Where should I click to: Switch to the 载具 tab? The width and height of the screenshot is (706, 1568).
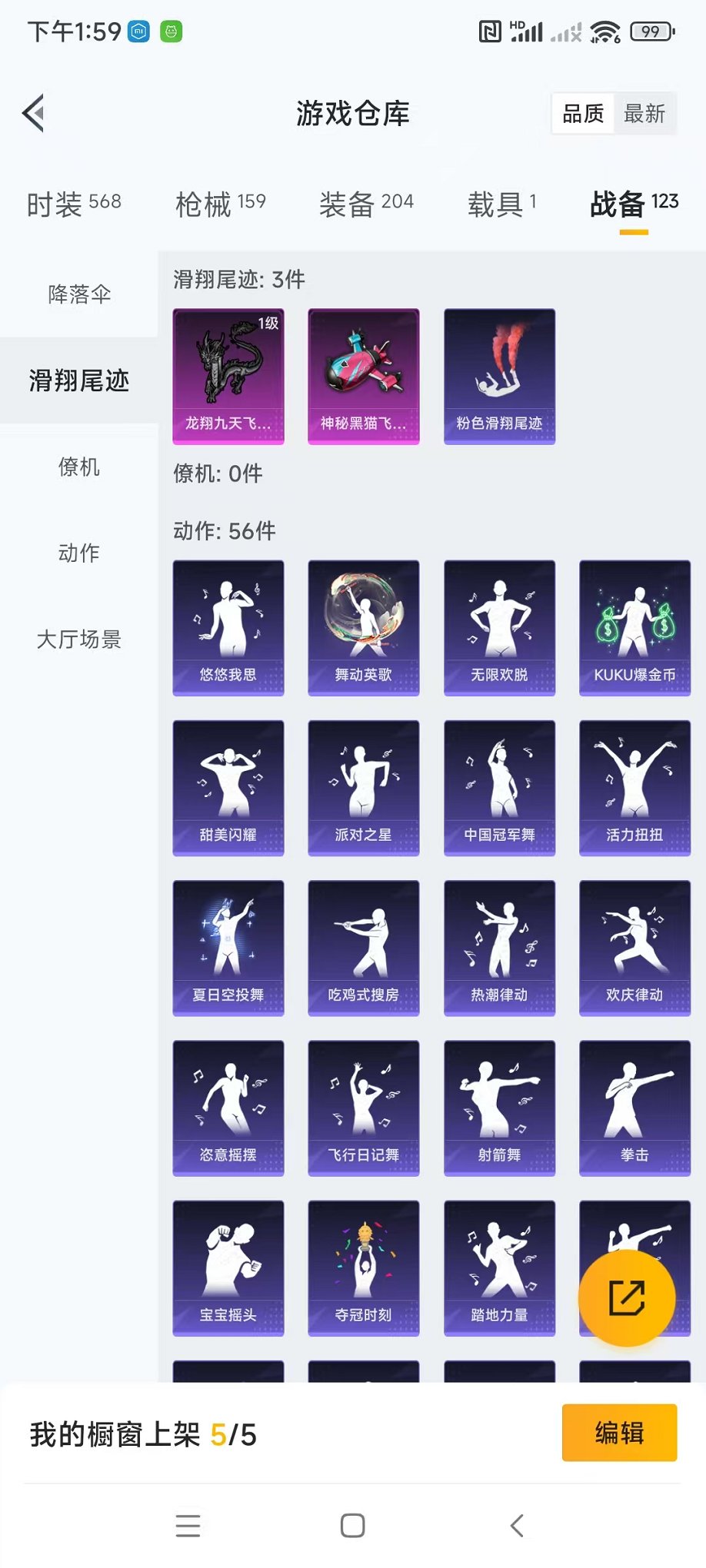click(501, 204)
